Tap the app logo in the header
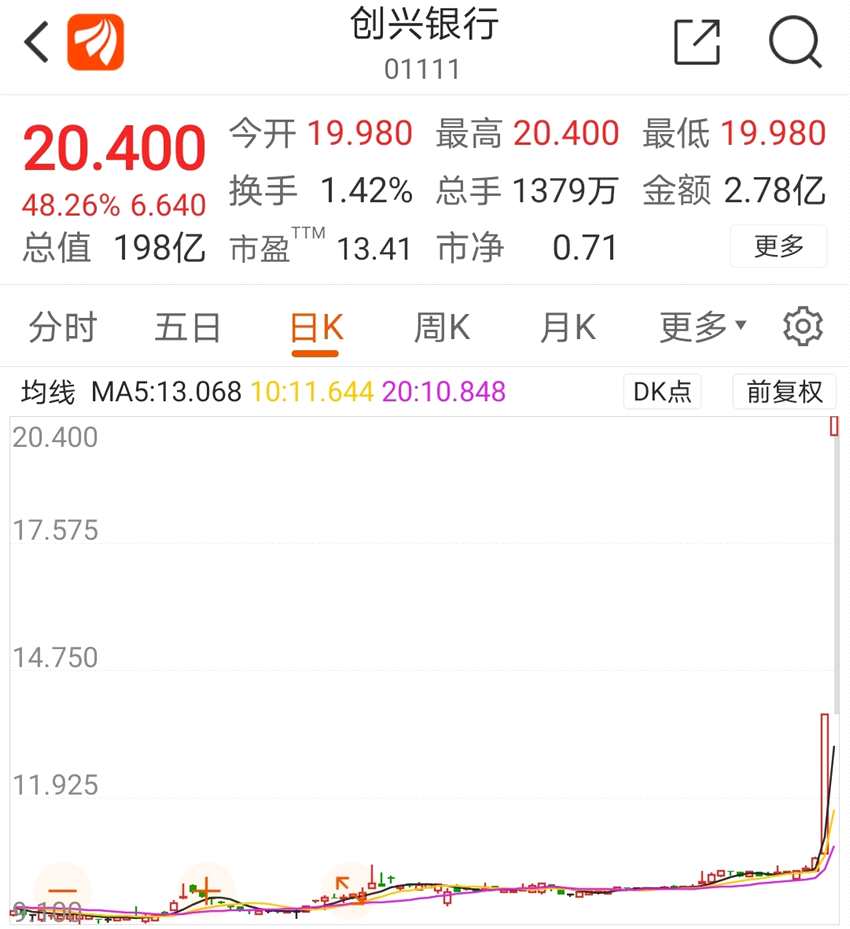This screenshot has width=850, height=929. (x=95, y=42)
